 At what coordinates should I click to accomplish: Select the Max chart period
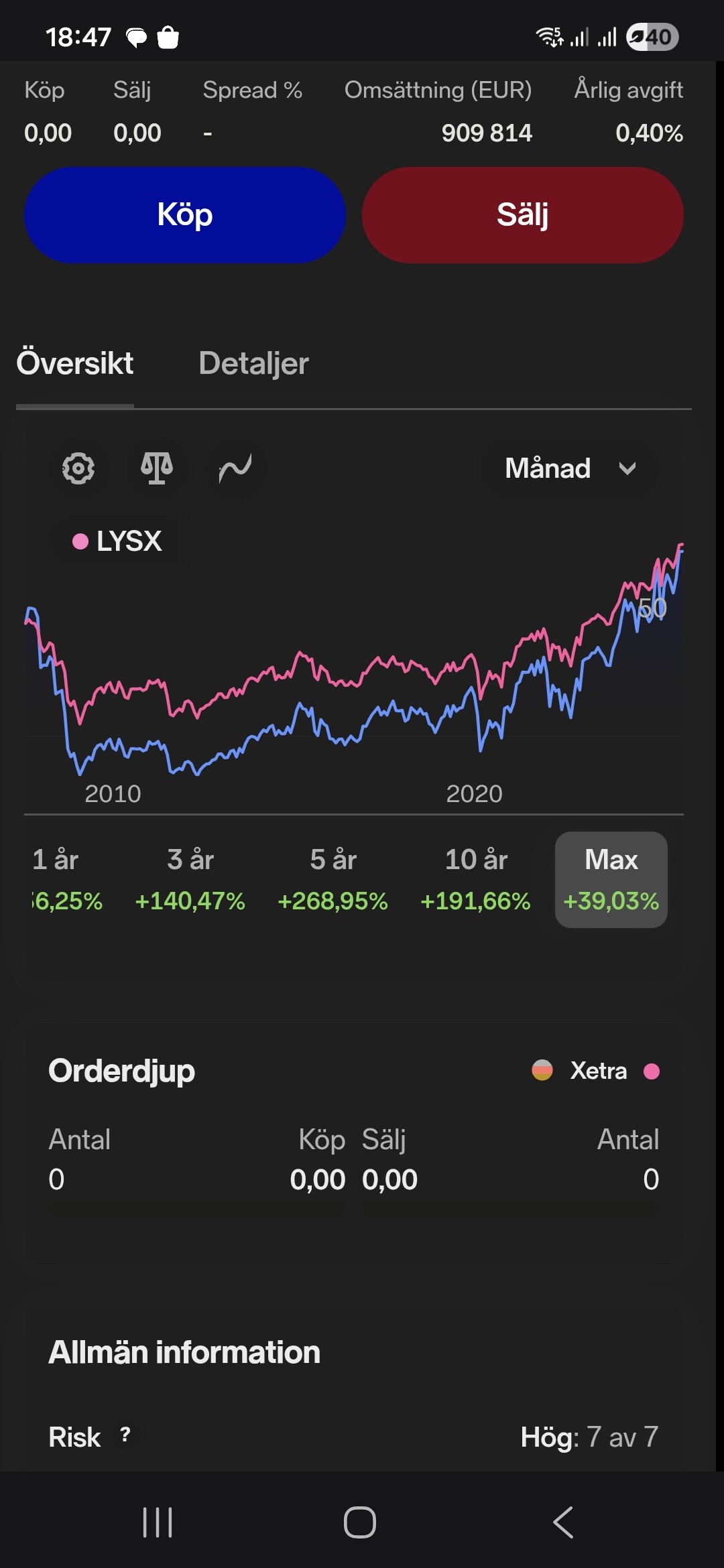tap(611, 879)
